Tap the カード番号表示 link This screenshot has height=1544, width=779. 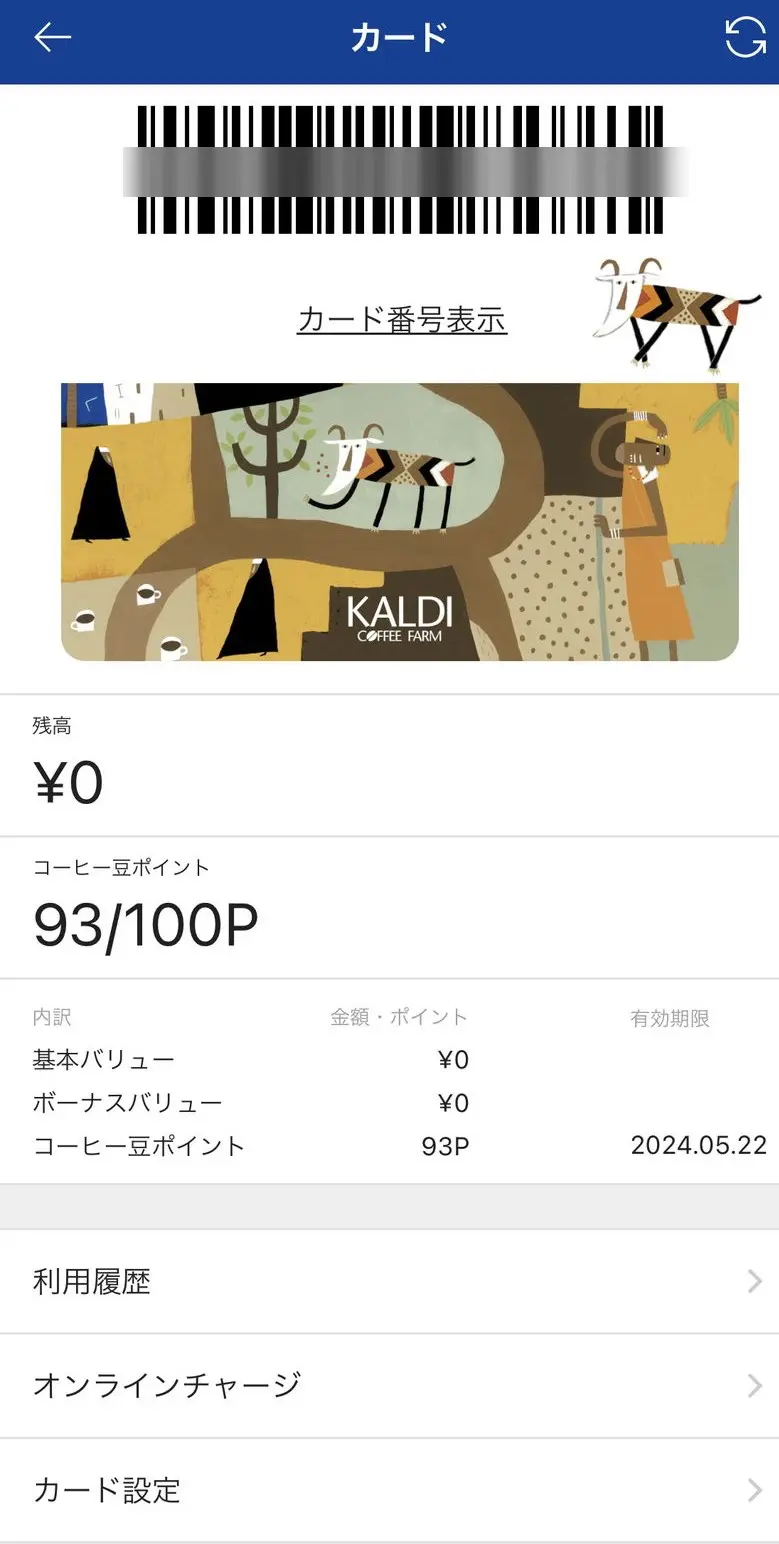click(402, 320)
